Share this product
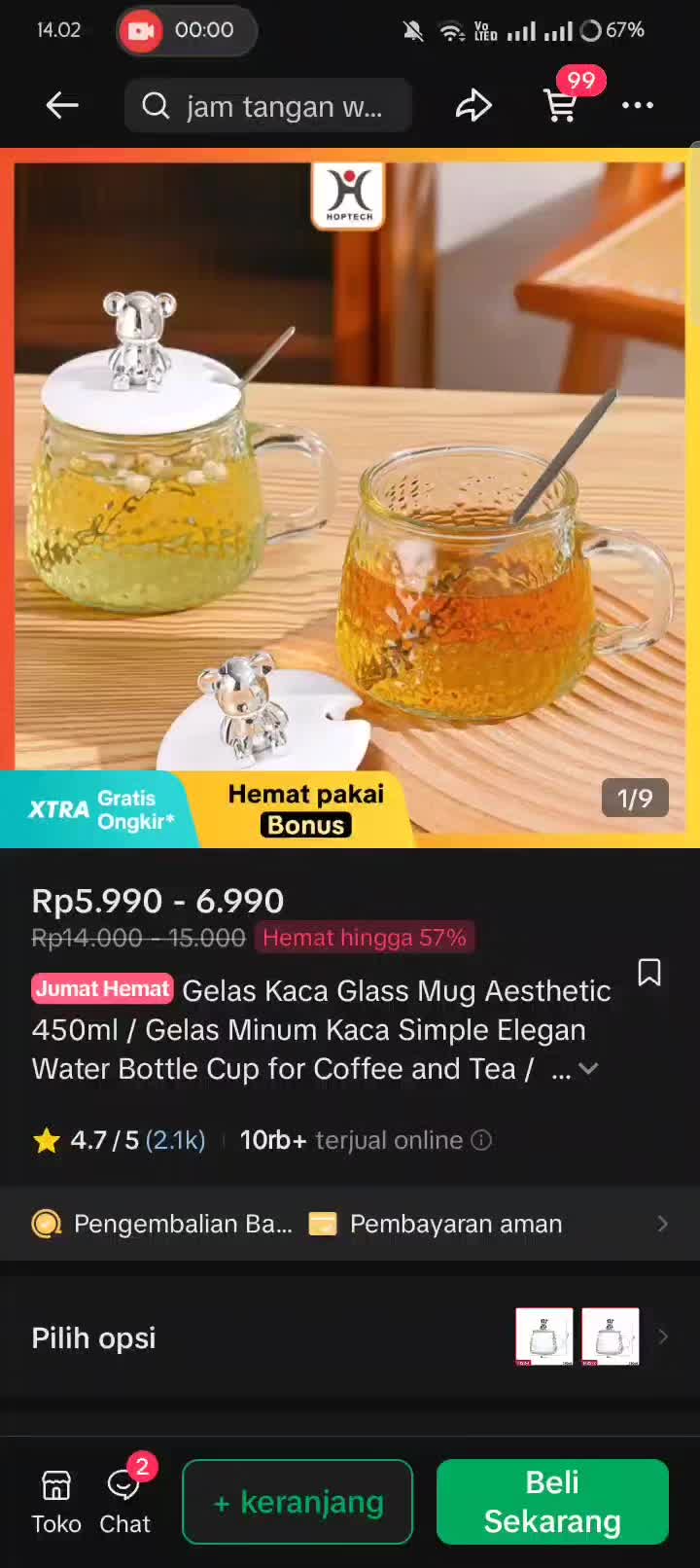The image size is (700, 1568). pyautogui.click(x=473, y=105)
